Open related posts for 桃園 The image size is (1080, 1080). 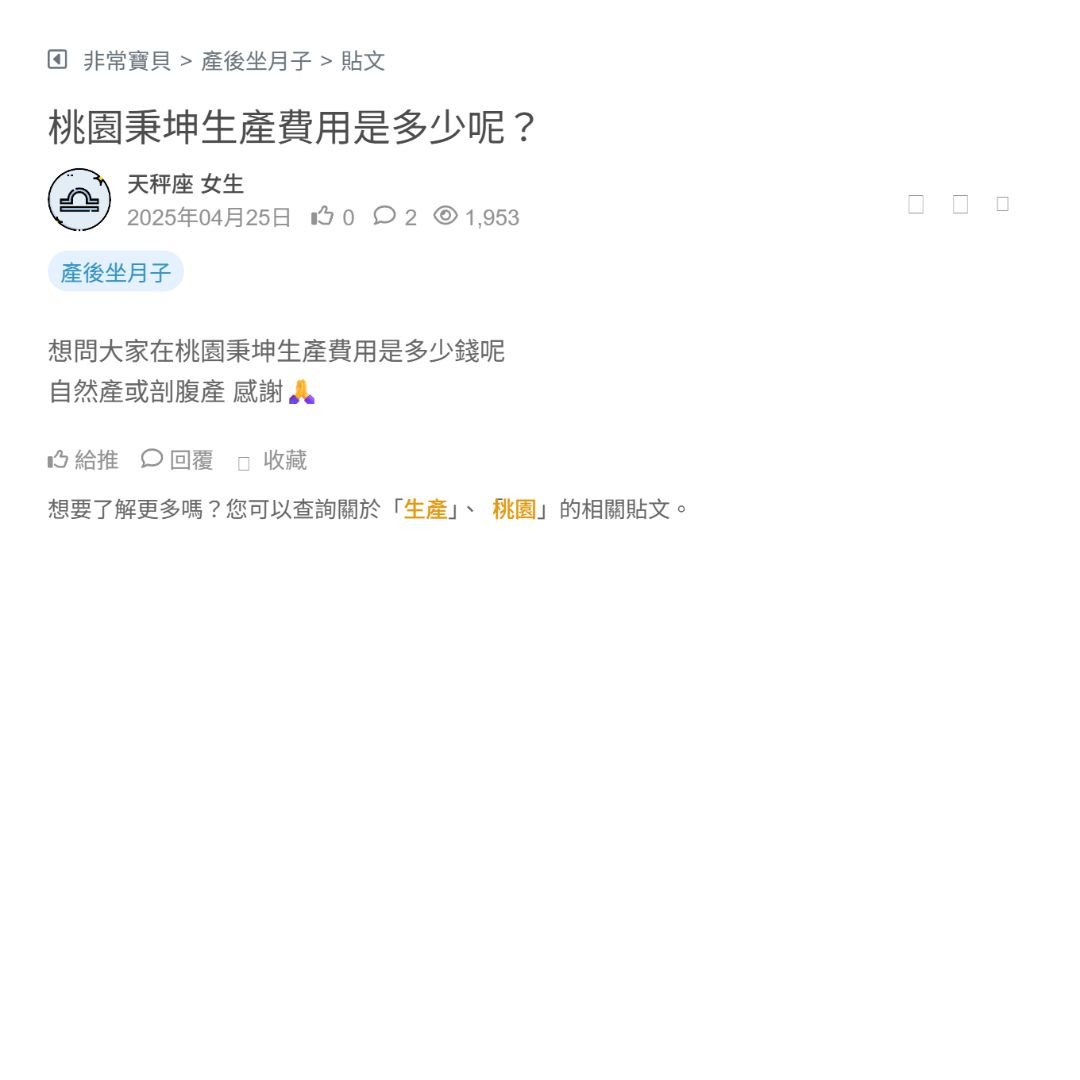(514, 509)
